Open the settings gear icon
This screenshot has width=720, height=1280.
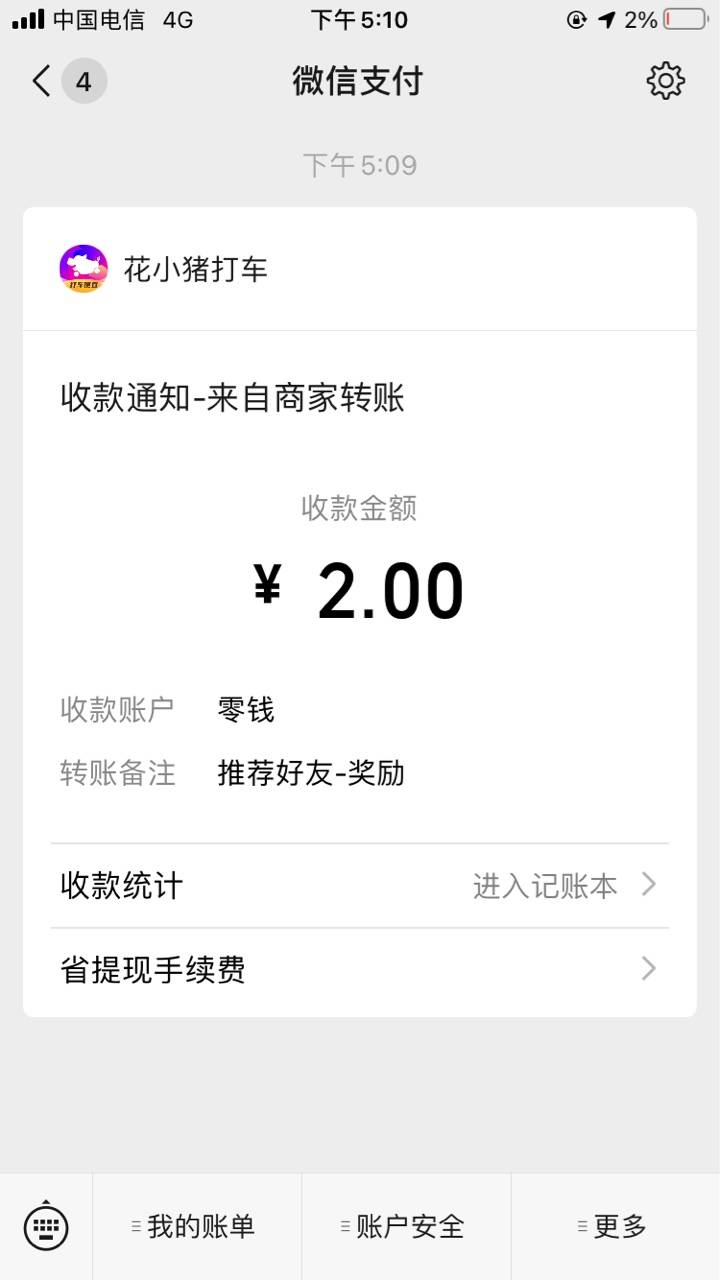(x=665, y=81)
